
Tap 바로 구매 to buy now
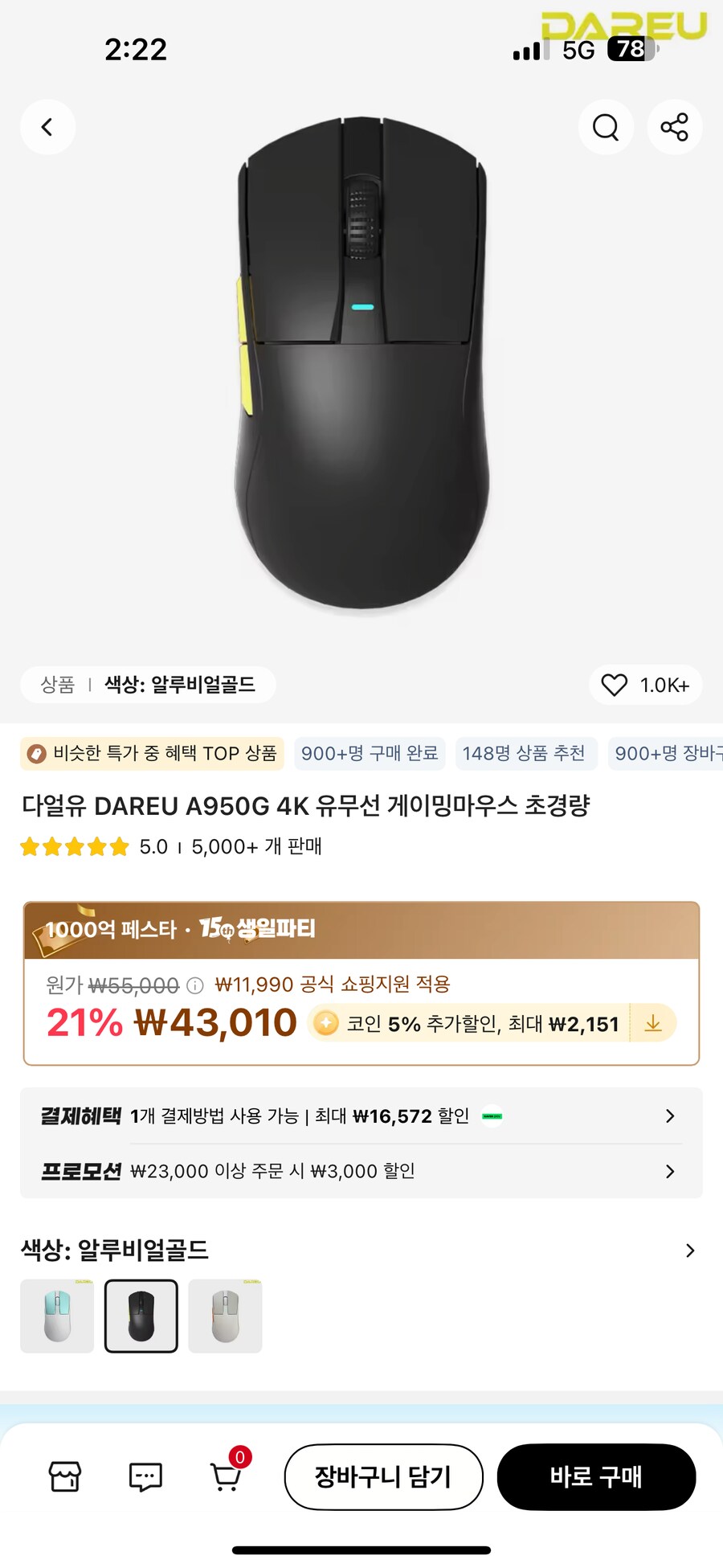[x=596, y=1476]
